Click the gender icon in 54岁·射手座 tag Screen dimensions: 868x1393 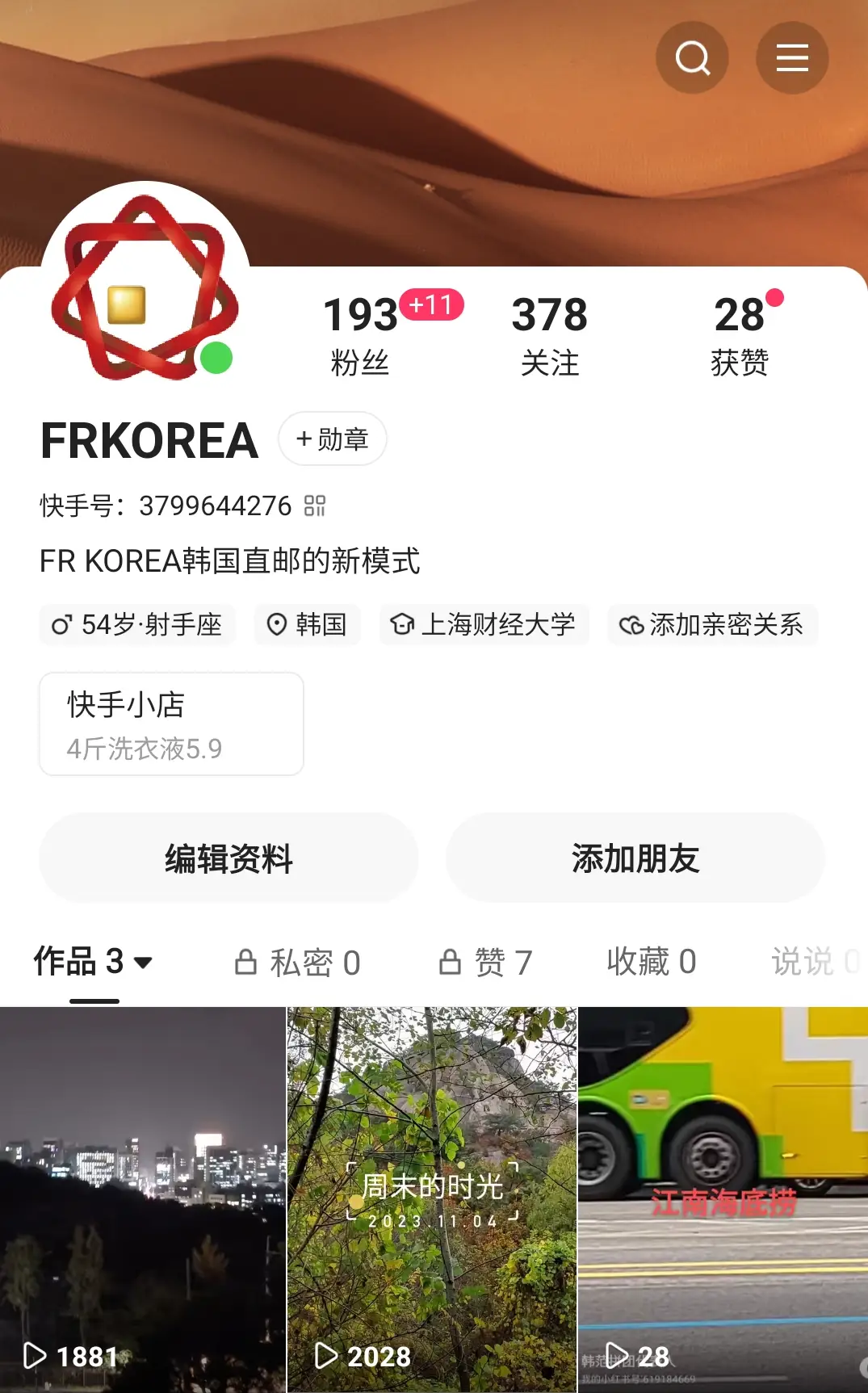(x=63, y=625)
